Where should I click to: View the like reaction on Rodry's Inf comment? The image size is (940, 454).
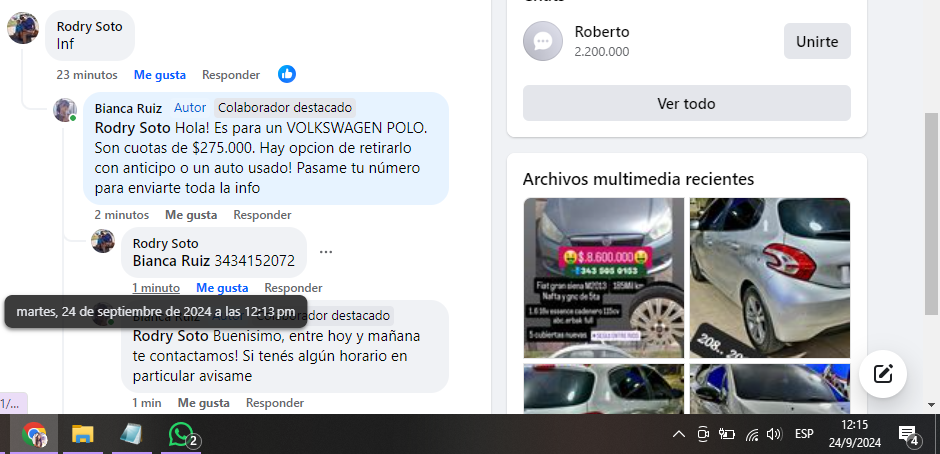coord(287,74)
